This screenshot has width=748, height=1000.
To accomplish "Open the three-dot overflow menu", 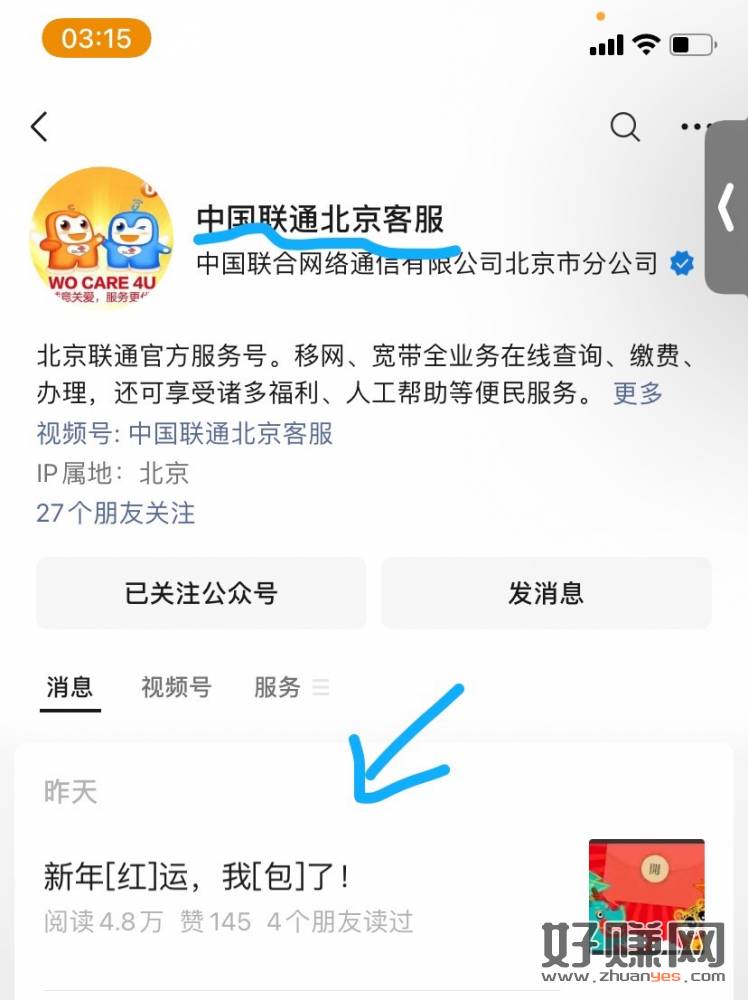I will click(695, 127).
